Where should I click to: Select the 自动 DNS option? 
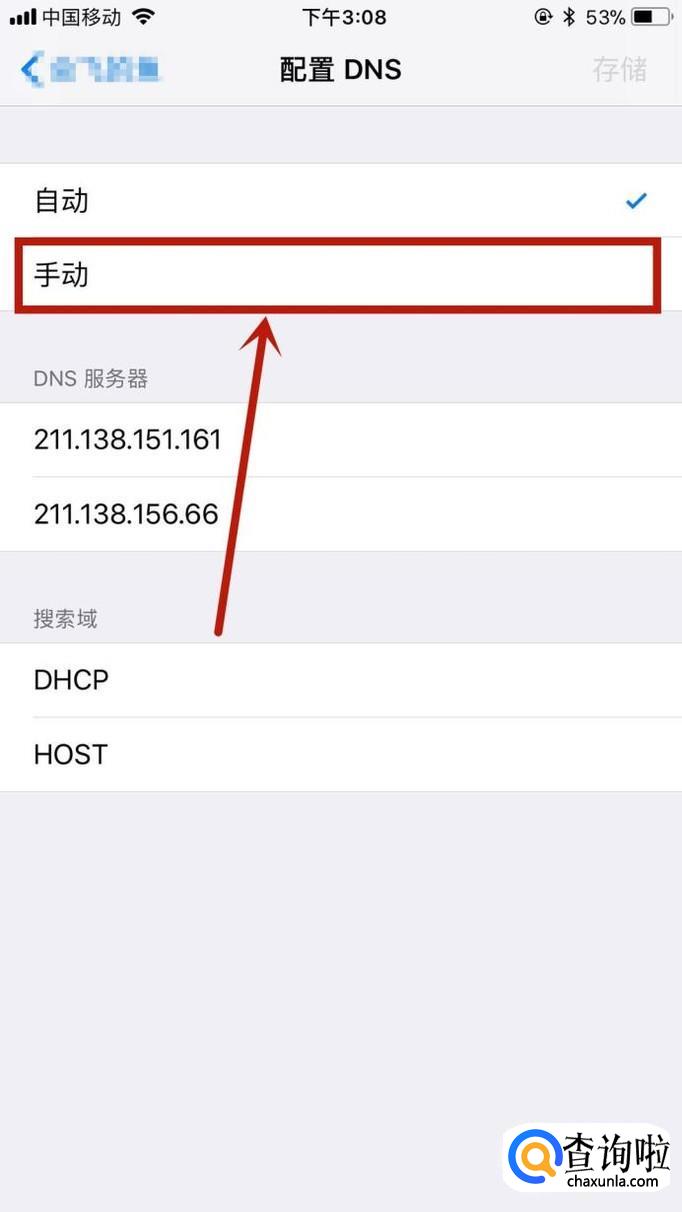[x=341, y=200]
